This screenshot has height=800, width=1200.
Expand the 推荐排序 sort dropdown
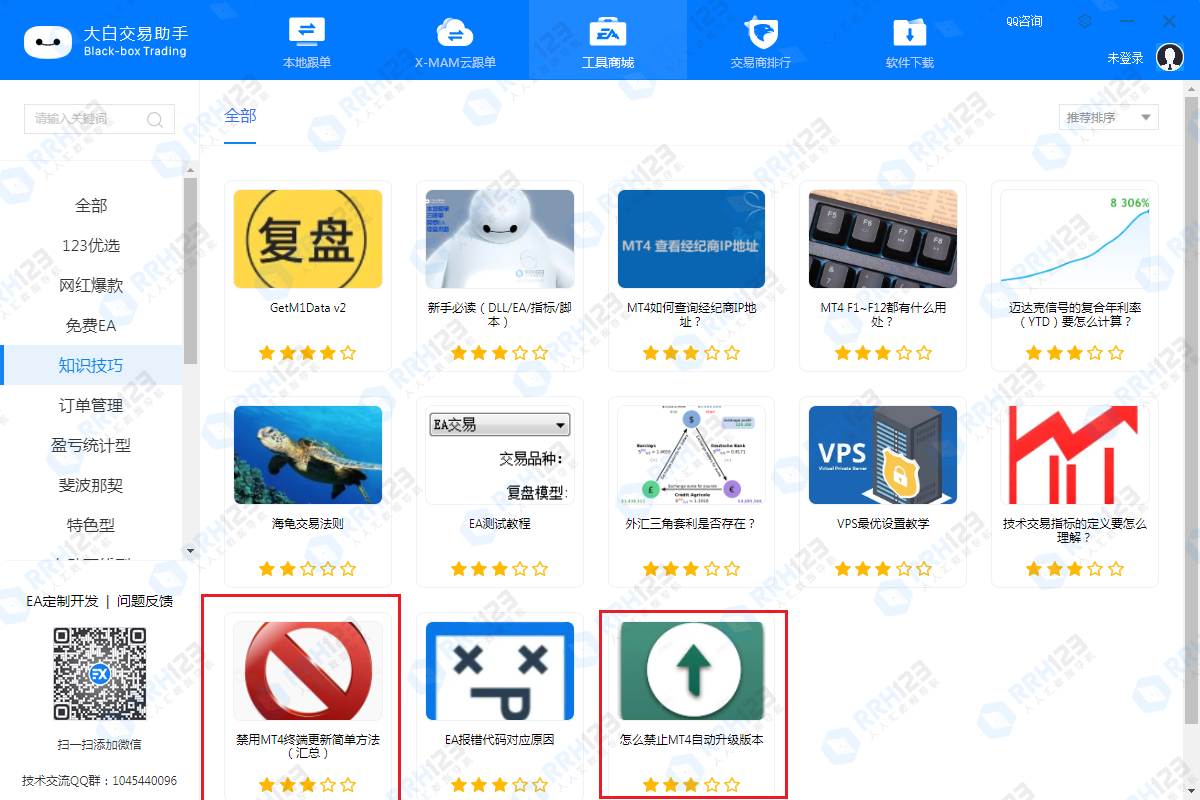[1108, 118]
